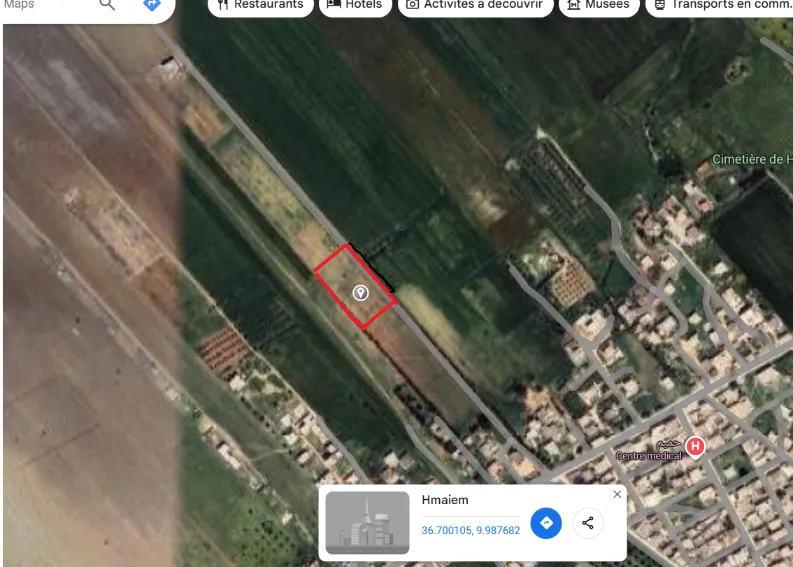
Task: Share the Hmaiem location
Action: tap(588, 522)
